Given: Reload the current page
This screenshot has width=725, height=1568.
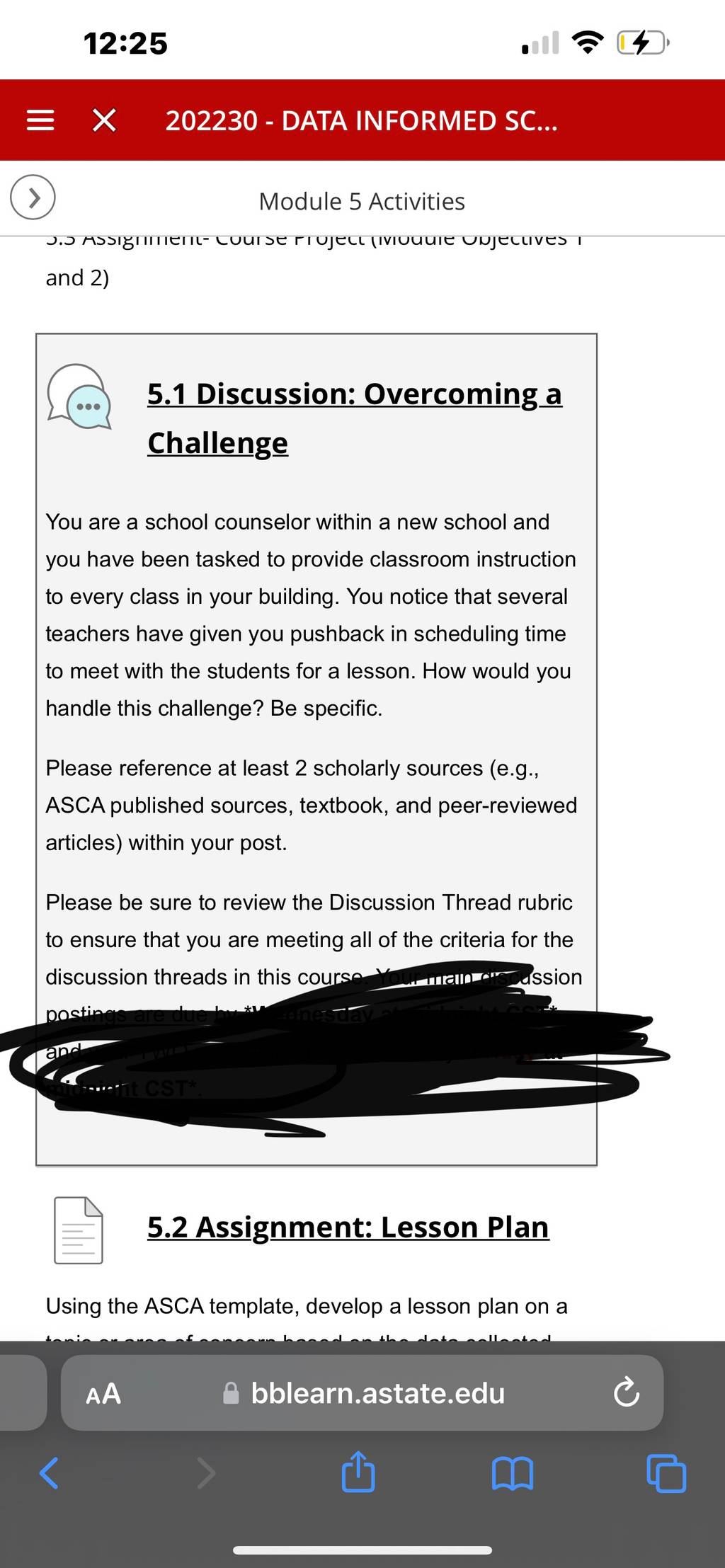Looking at the screenshot, I should pyautogui.click(x=627, y=1392).
